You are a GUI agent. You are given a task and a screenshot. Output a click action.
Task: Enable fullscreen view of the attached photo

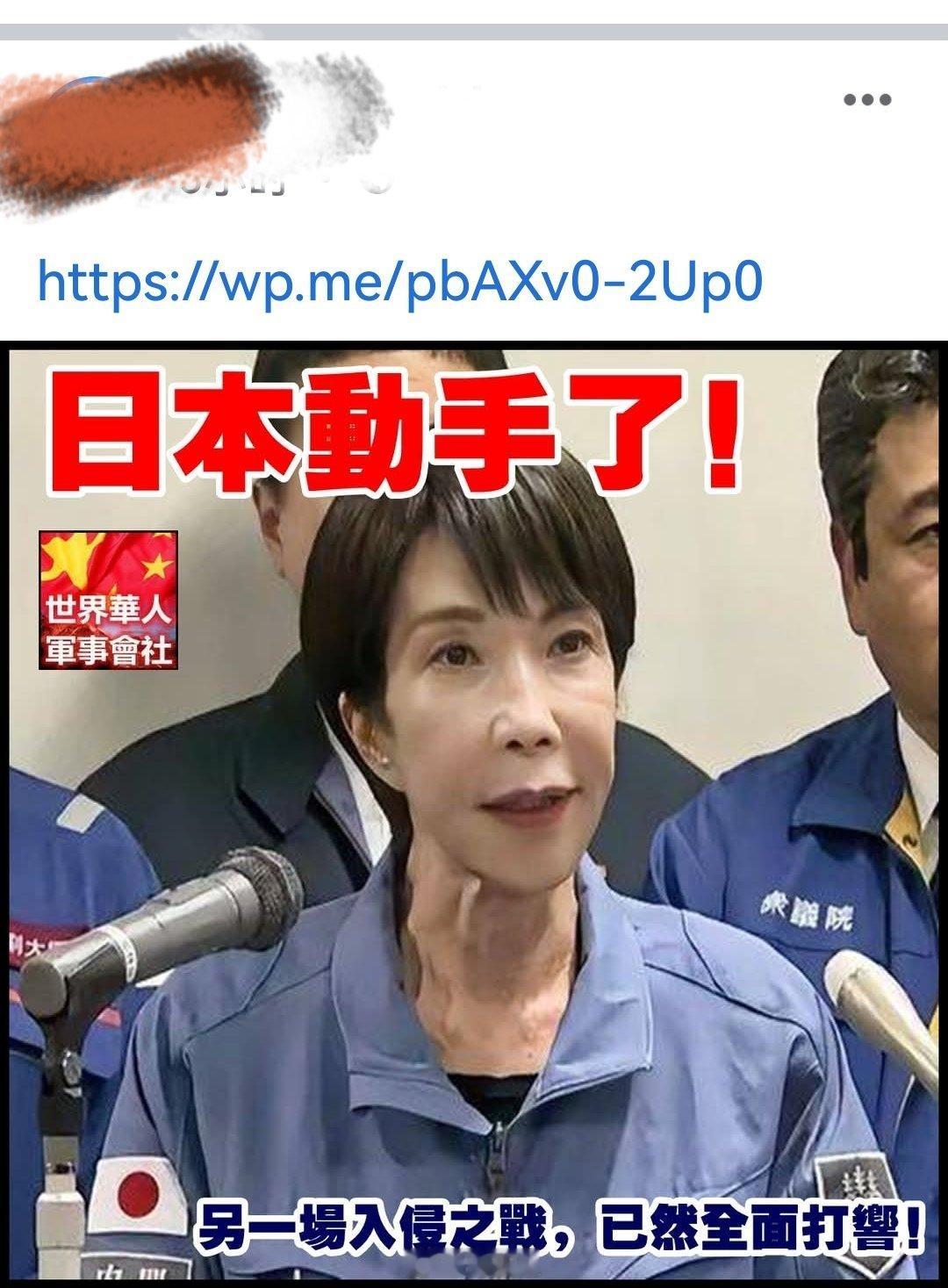pos(474,808)
